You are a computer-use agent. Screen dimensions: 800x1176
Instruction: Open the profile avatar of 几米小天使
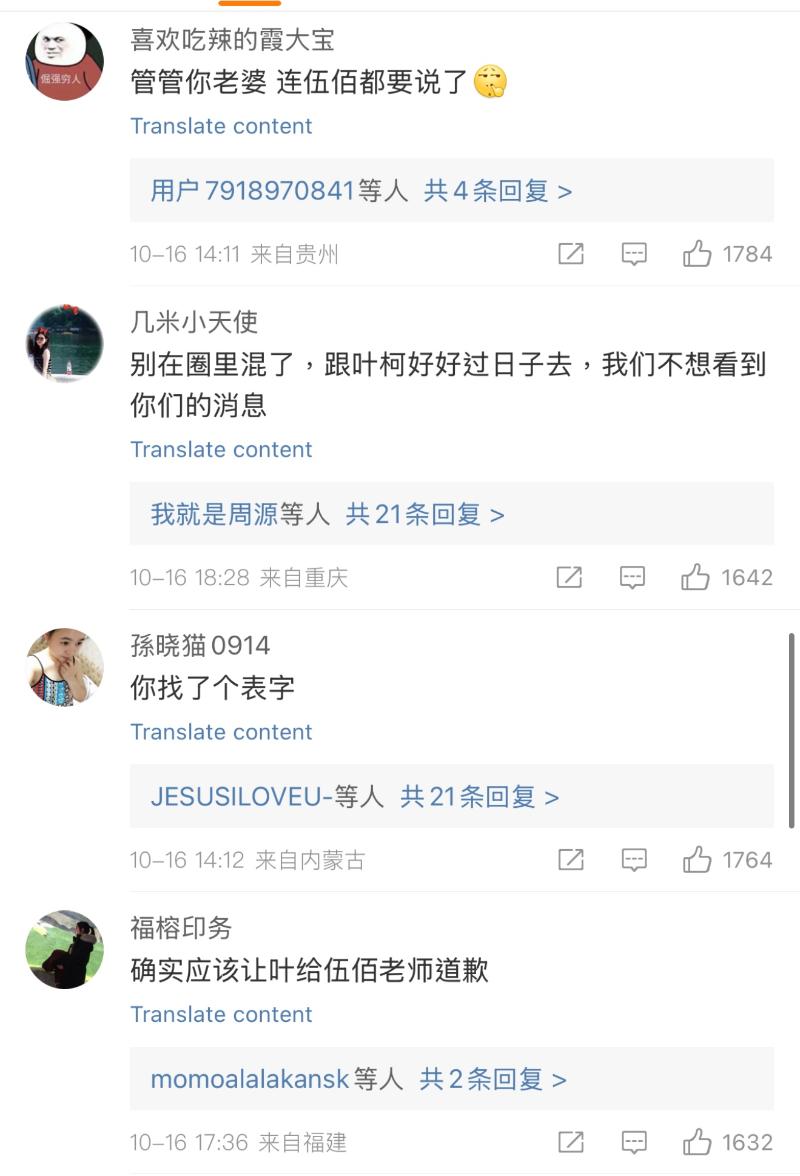tap(64, 344)
